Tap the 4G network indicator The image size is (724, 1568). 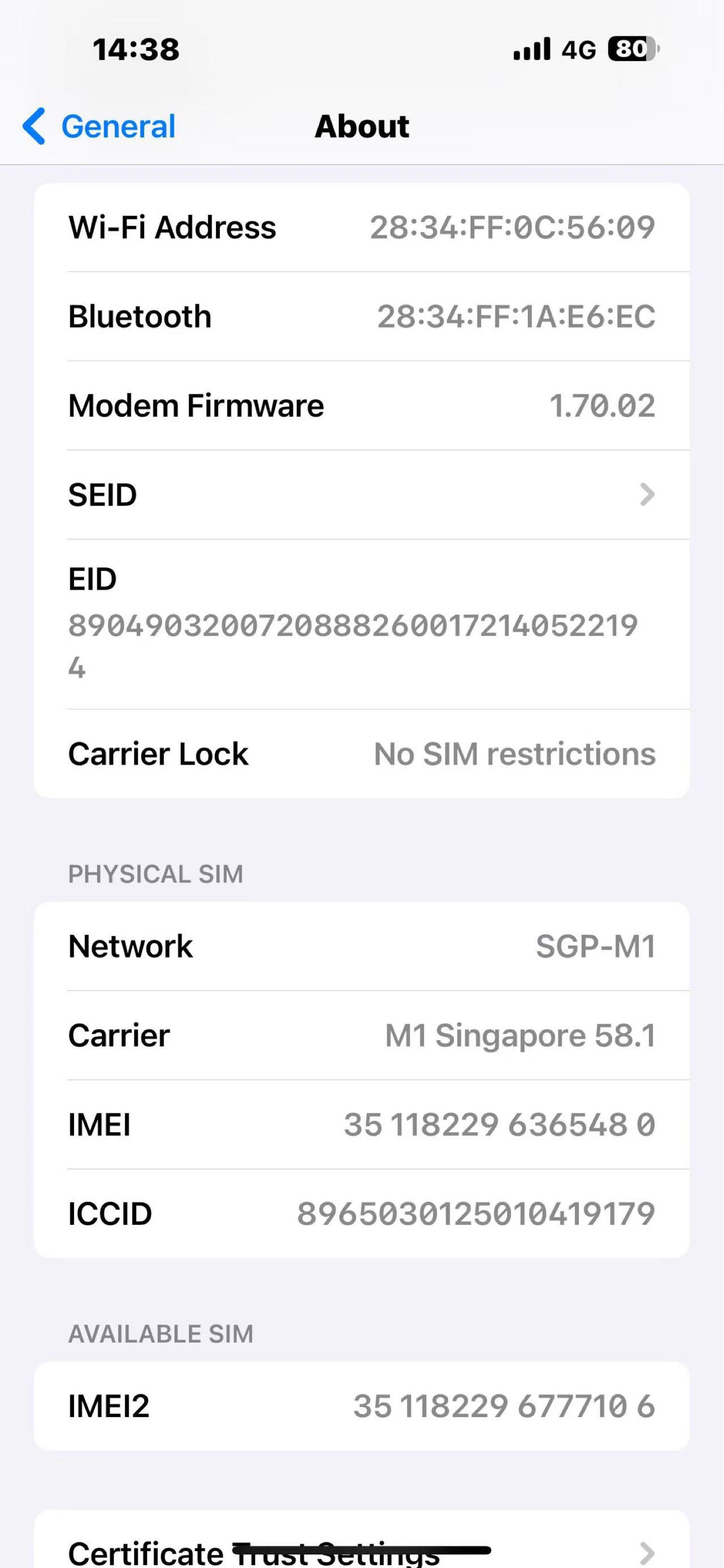[580, 50]
